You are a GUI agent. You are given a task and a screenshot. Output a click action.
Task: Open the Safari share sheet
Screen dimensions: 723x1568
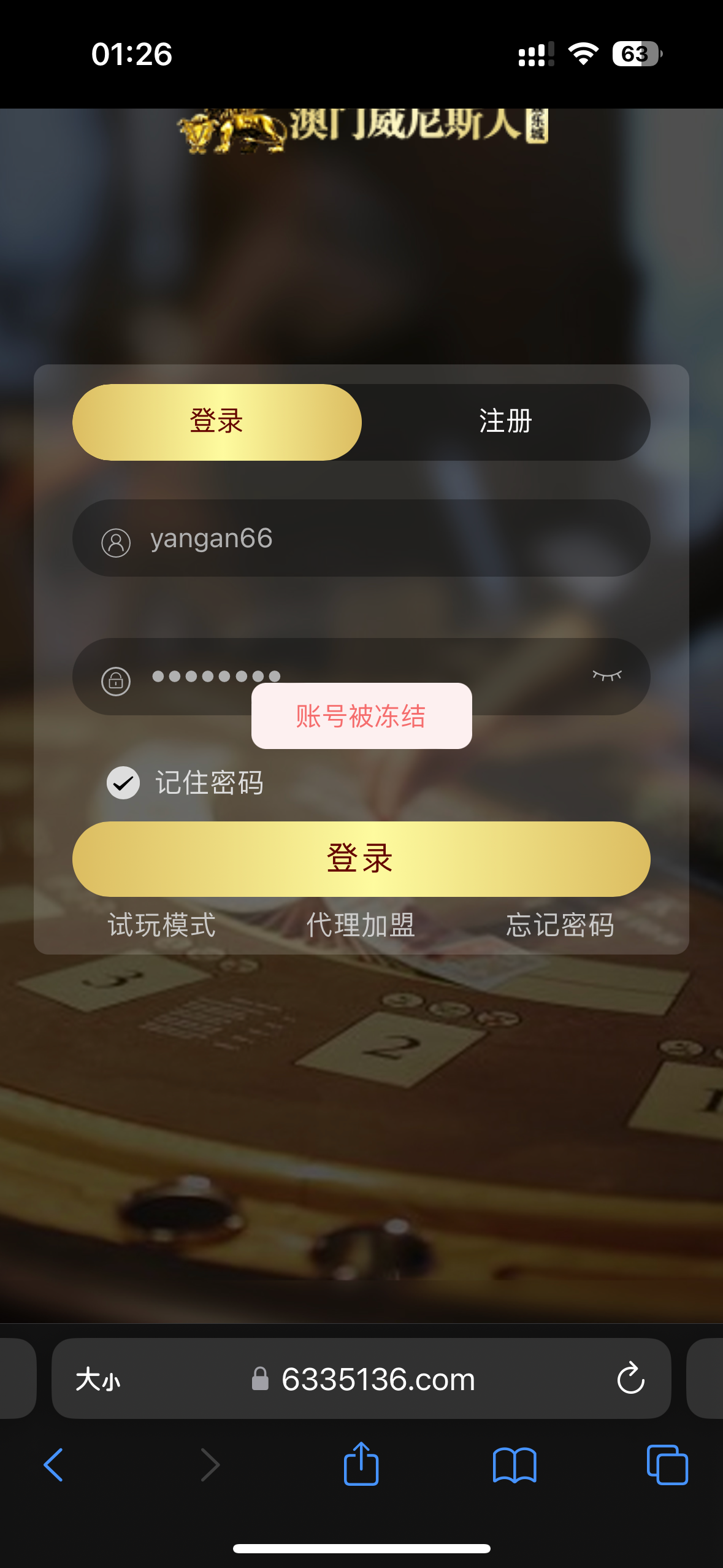[361, 1464]
